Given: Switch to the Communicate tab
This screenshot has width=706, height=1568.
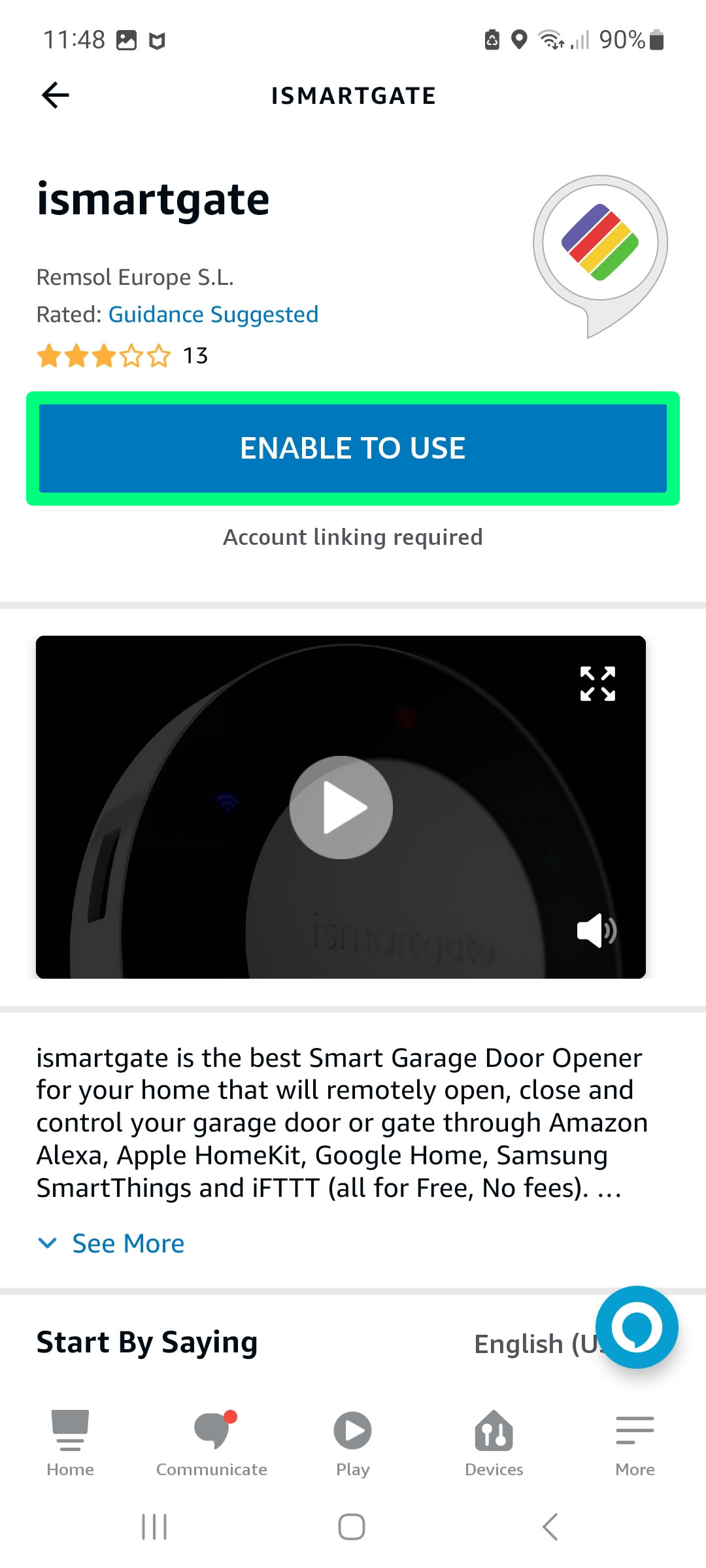Looking at the screenshot, I should pyautogui.click(x=212, y=1443).
